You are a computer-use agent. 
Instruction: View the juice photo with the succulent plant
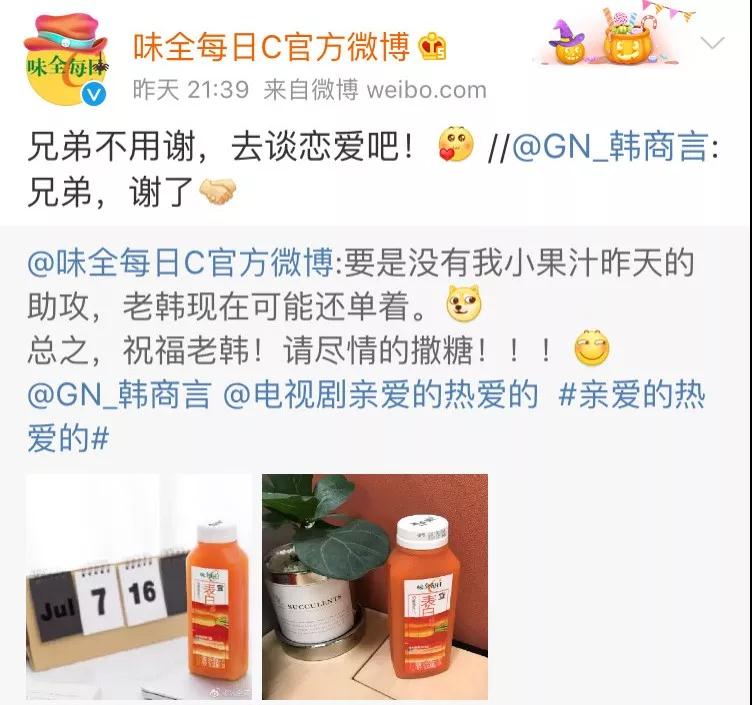coord(375,586)
